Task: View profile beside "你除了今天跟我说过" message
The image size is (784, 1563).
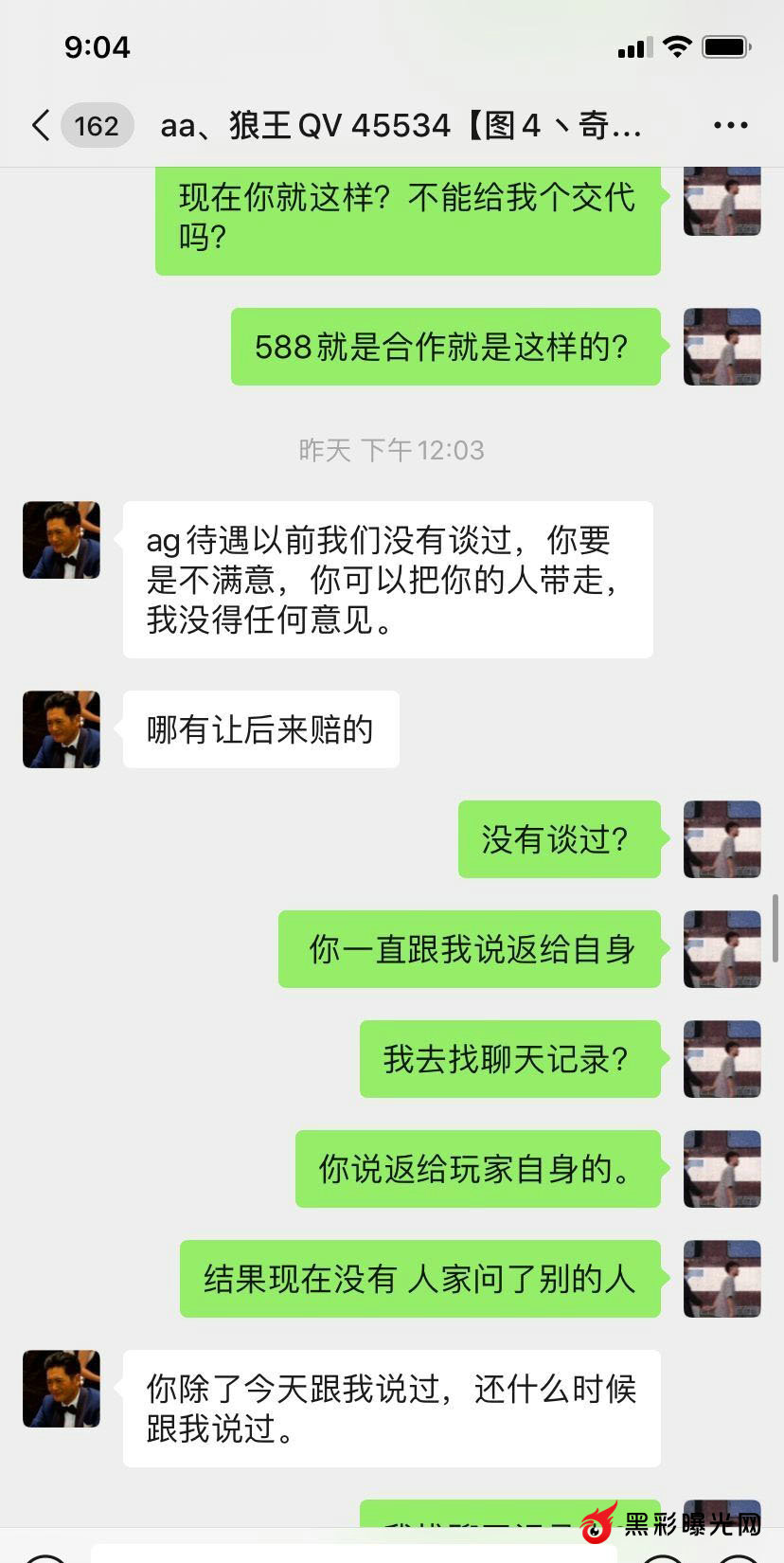Action: 62,1389
